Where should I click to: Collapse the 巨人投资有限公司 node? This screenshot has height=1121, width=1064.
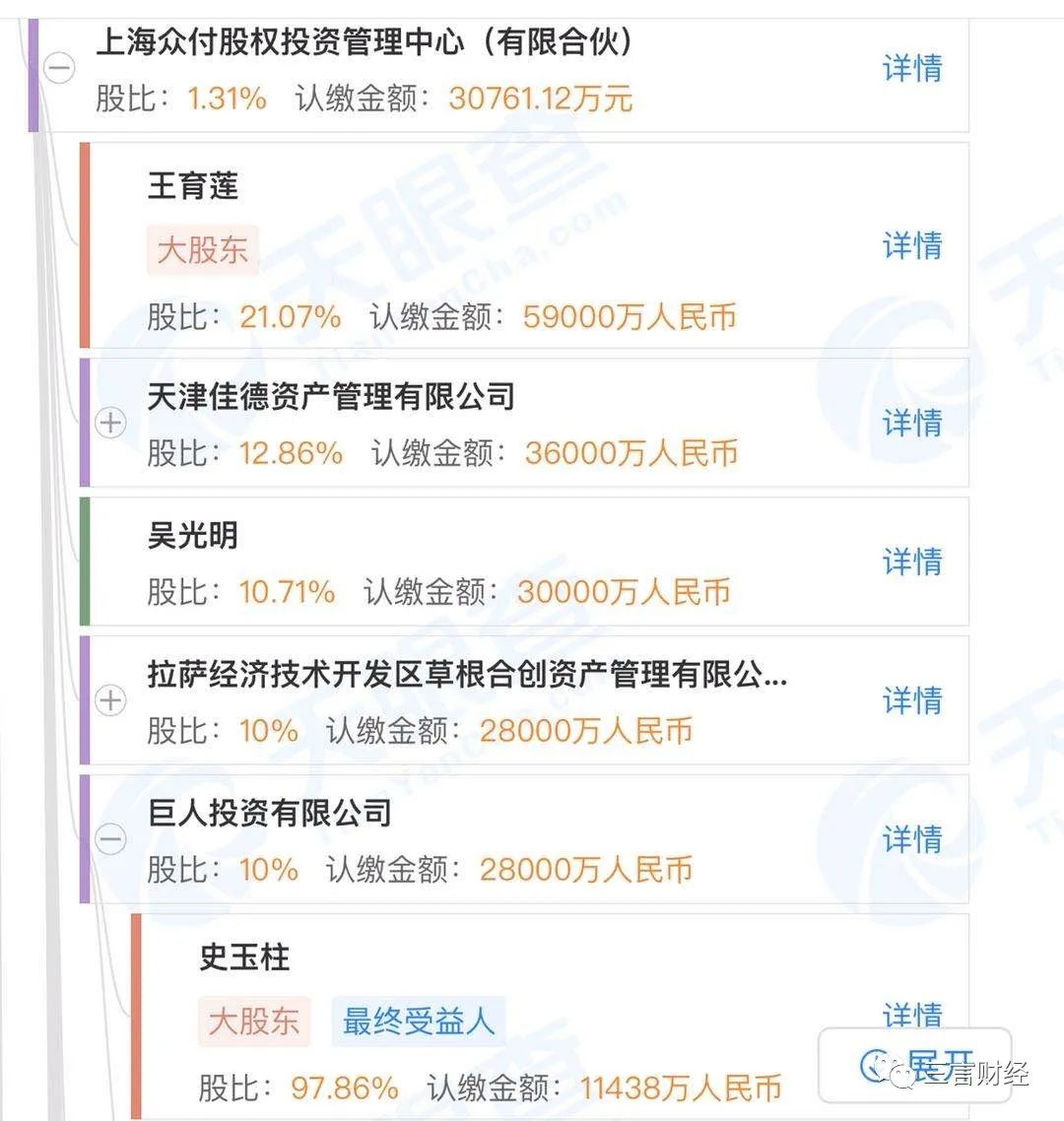click(x=110, y=839)
